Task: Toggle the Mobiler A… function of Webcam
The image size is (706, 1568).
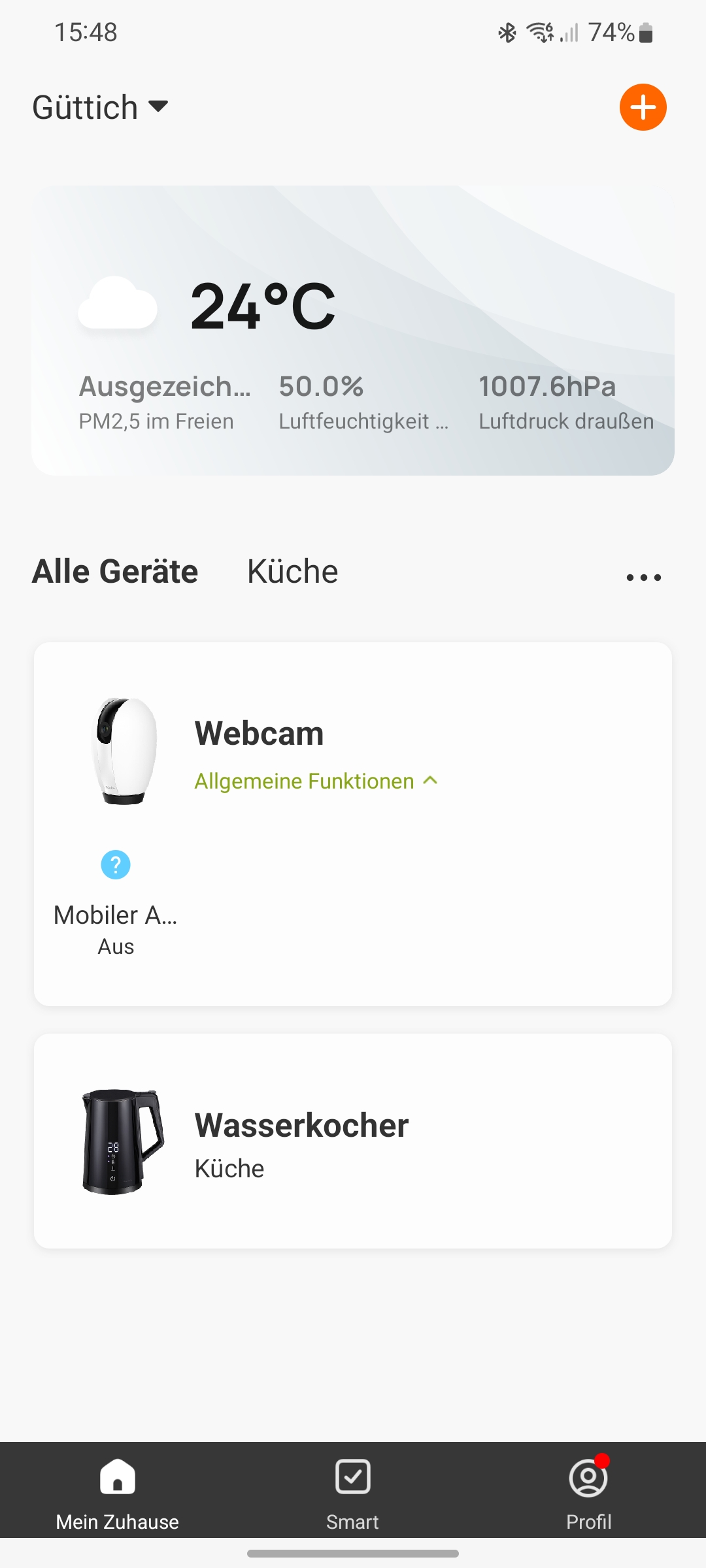Action: [116, 865]
